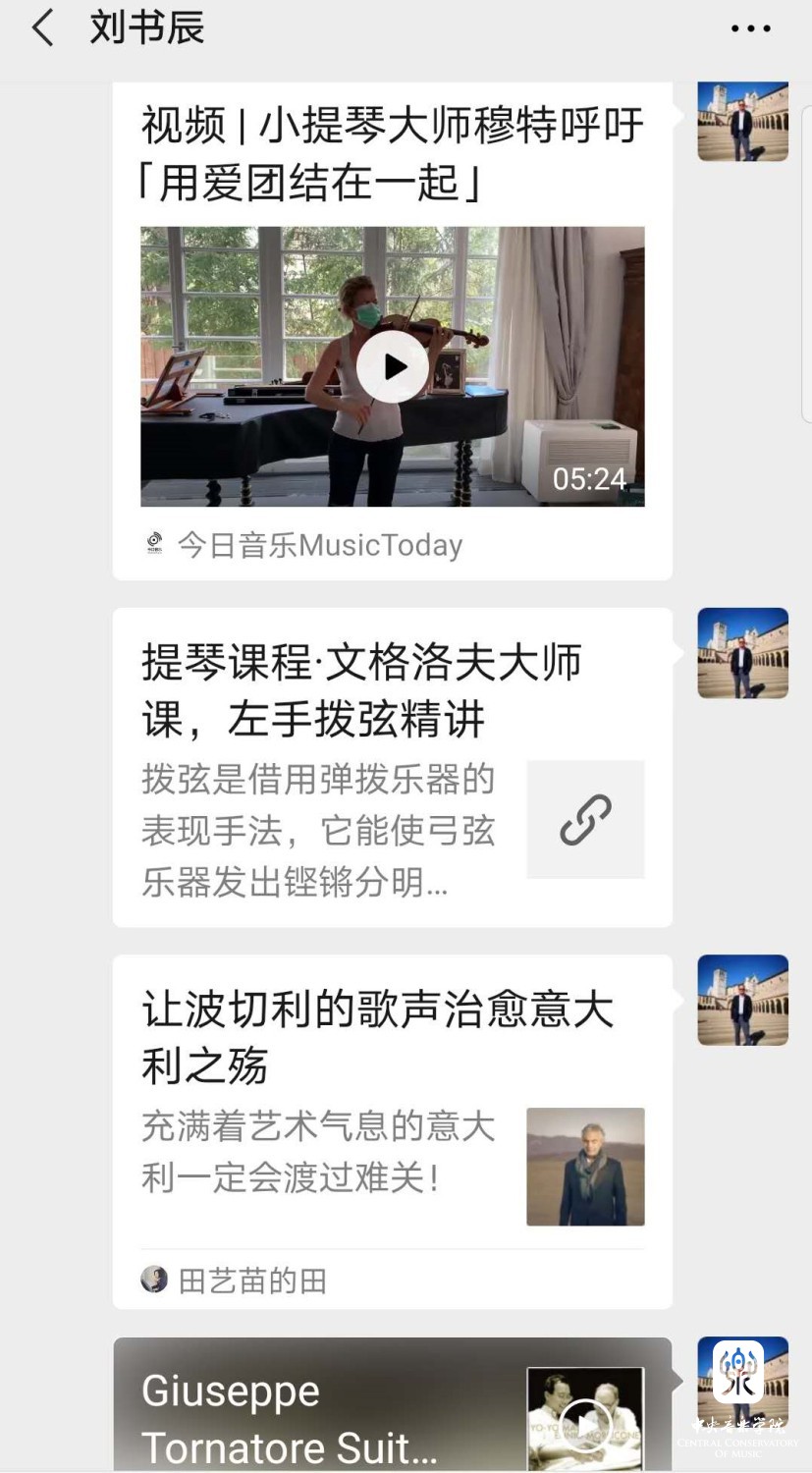This screenshot has width=812, height=1473.
Task: Open the three-dot chat options menu
Action: tap(751, 28)
